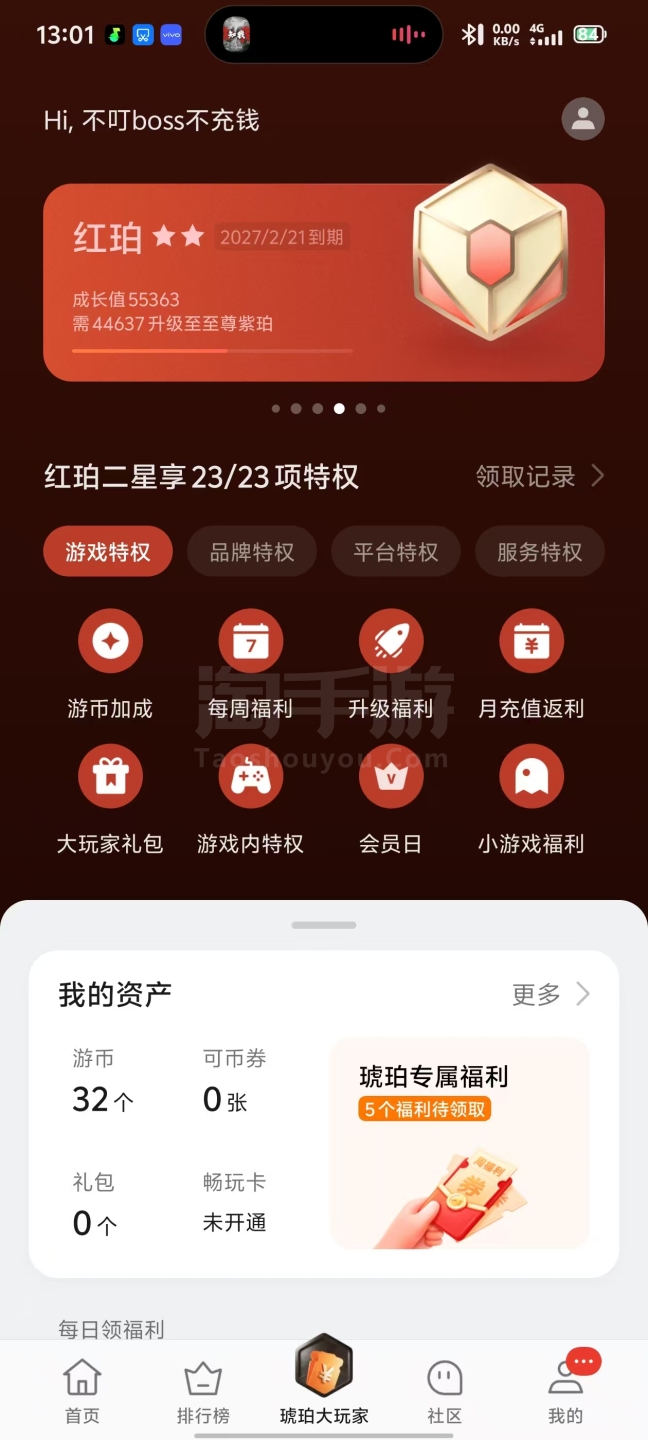This screenshot has height=1440, width=648.
Task: Switch to 排行榜 rankings tab
Action: (x=203, y=1391)
